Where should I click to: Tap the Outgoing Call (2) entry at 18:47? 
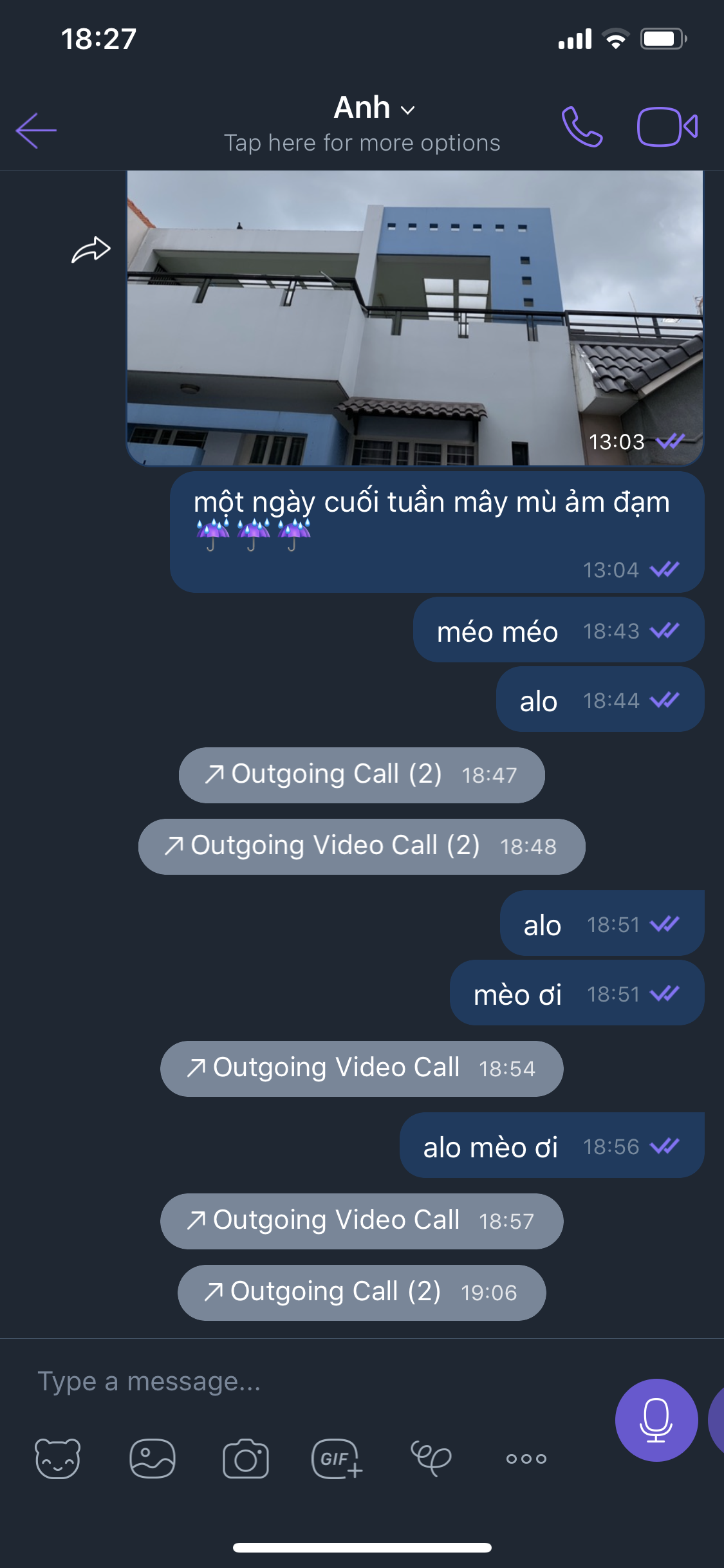point(362,775)
